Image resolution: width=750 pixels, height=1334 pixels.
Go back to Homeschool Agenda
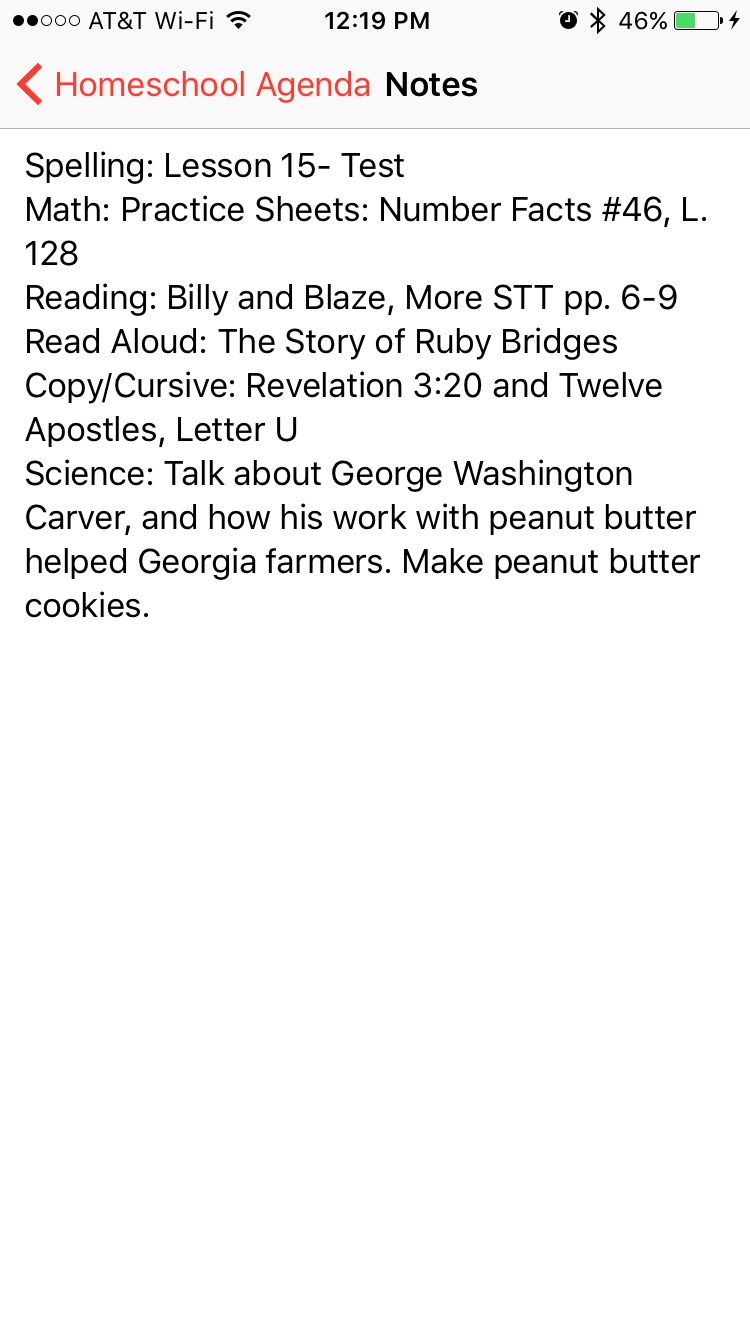pos(193,85)
